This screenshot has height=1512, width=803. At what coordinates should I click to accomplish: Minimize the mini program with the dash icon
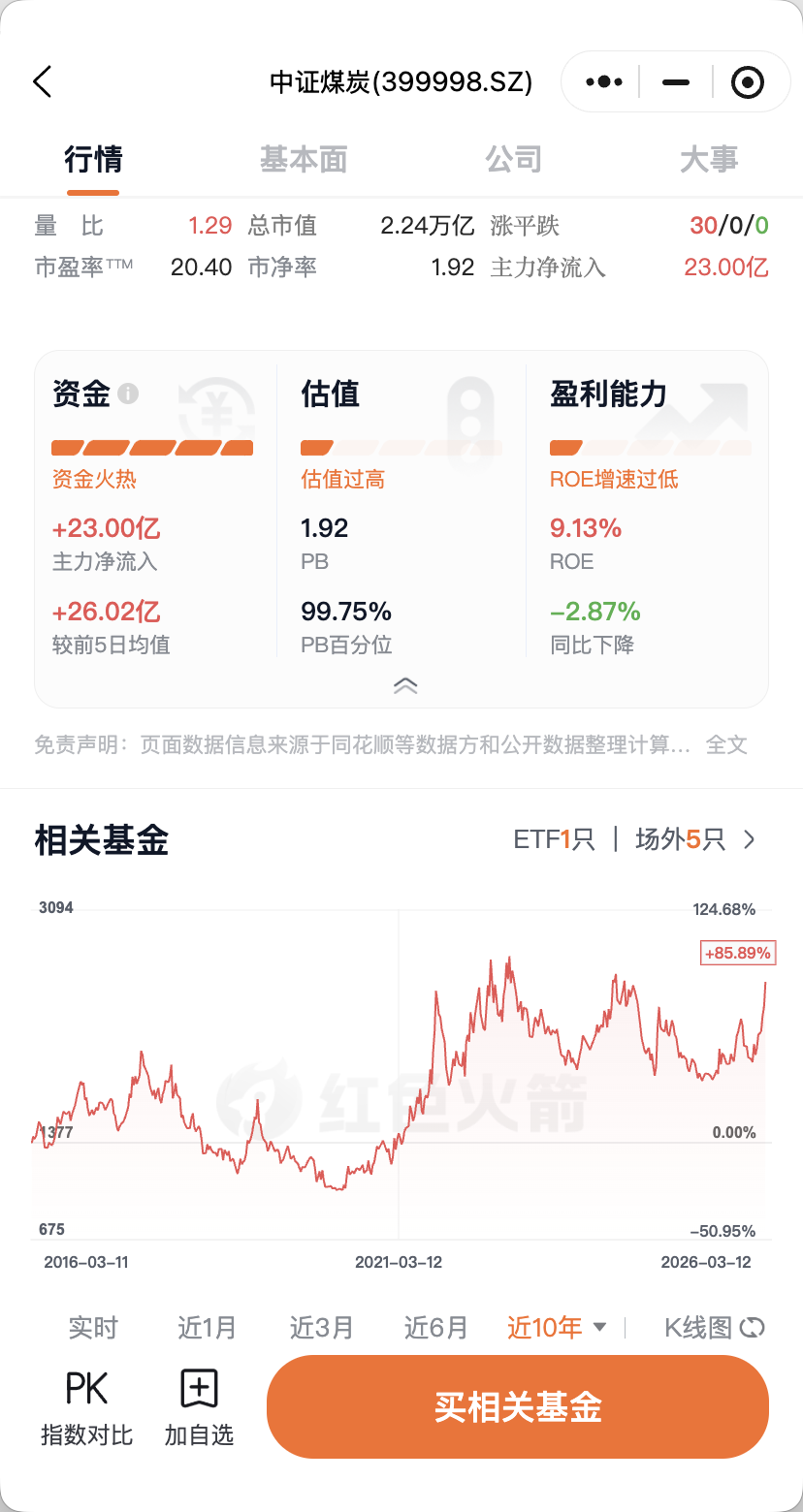click(676, 82)
